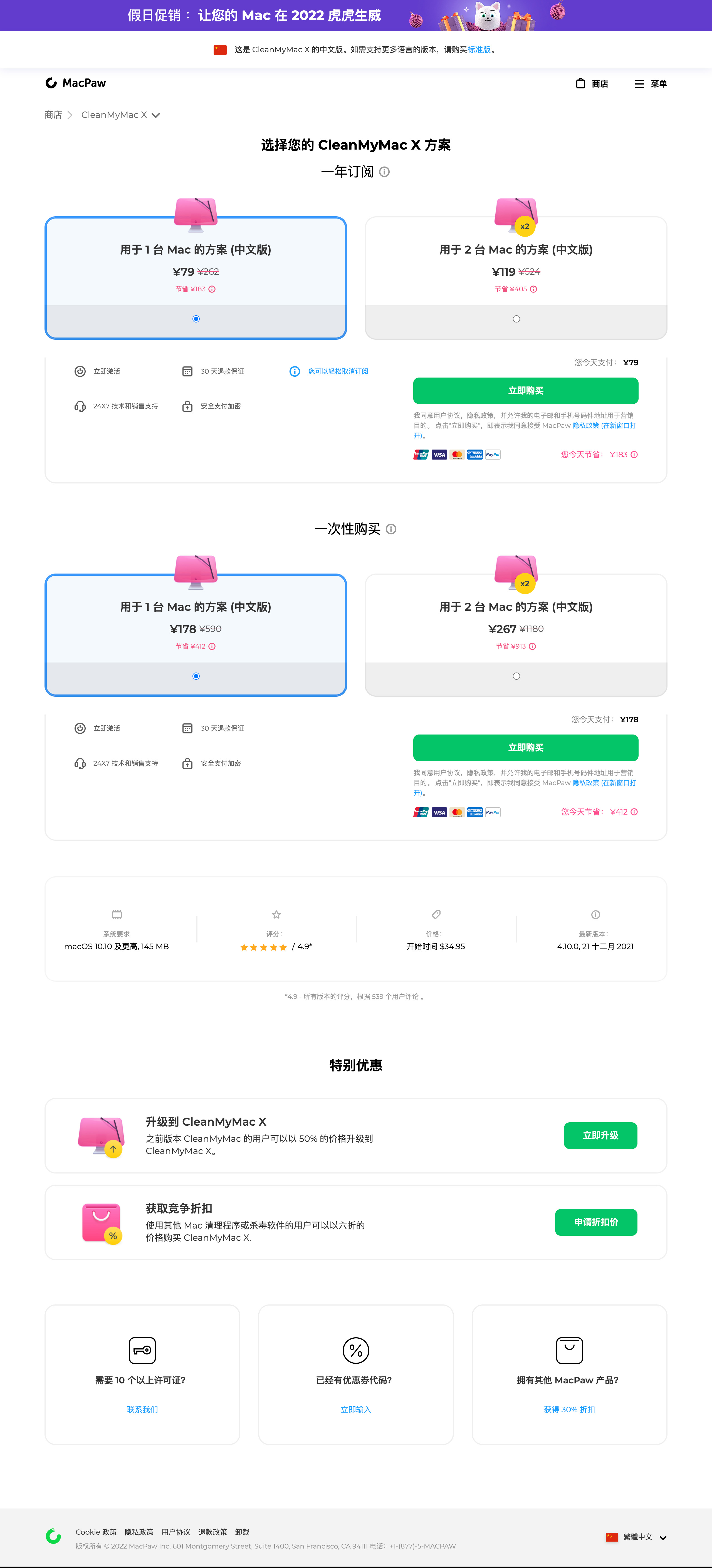
Task: Tap the 立即升级 button
Action: point(600,1135)
